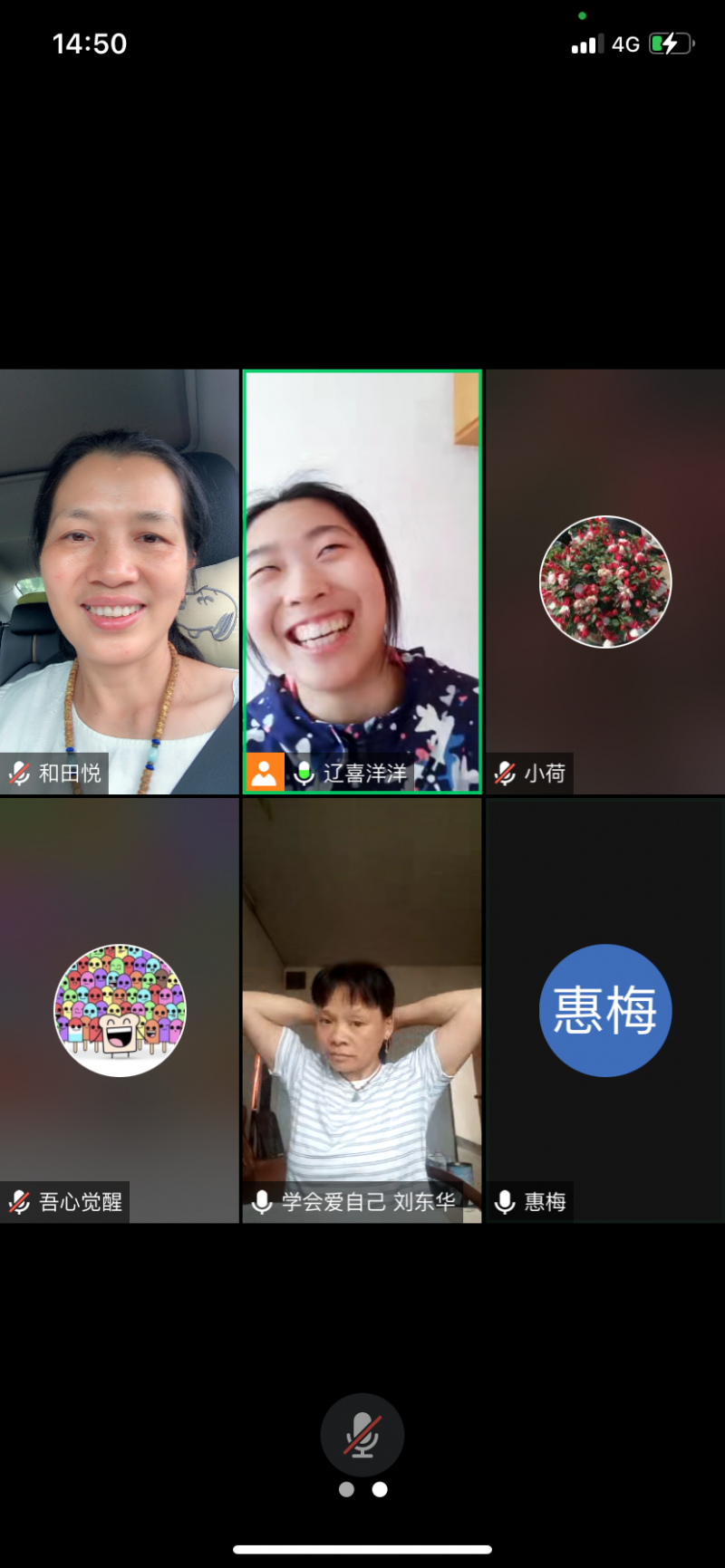
Task: Open 和田悦's video tile
Action: (119, 582)
